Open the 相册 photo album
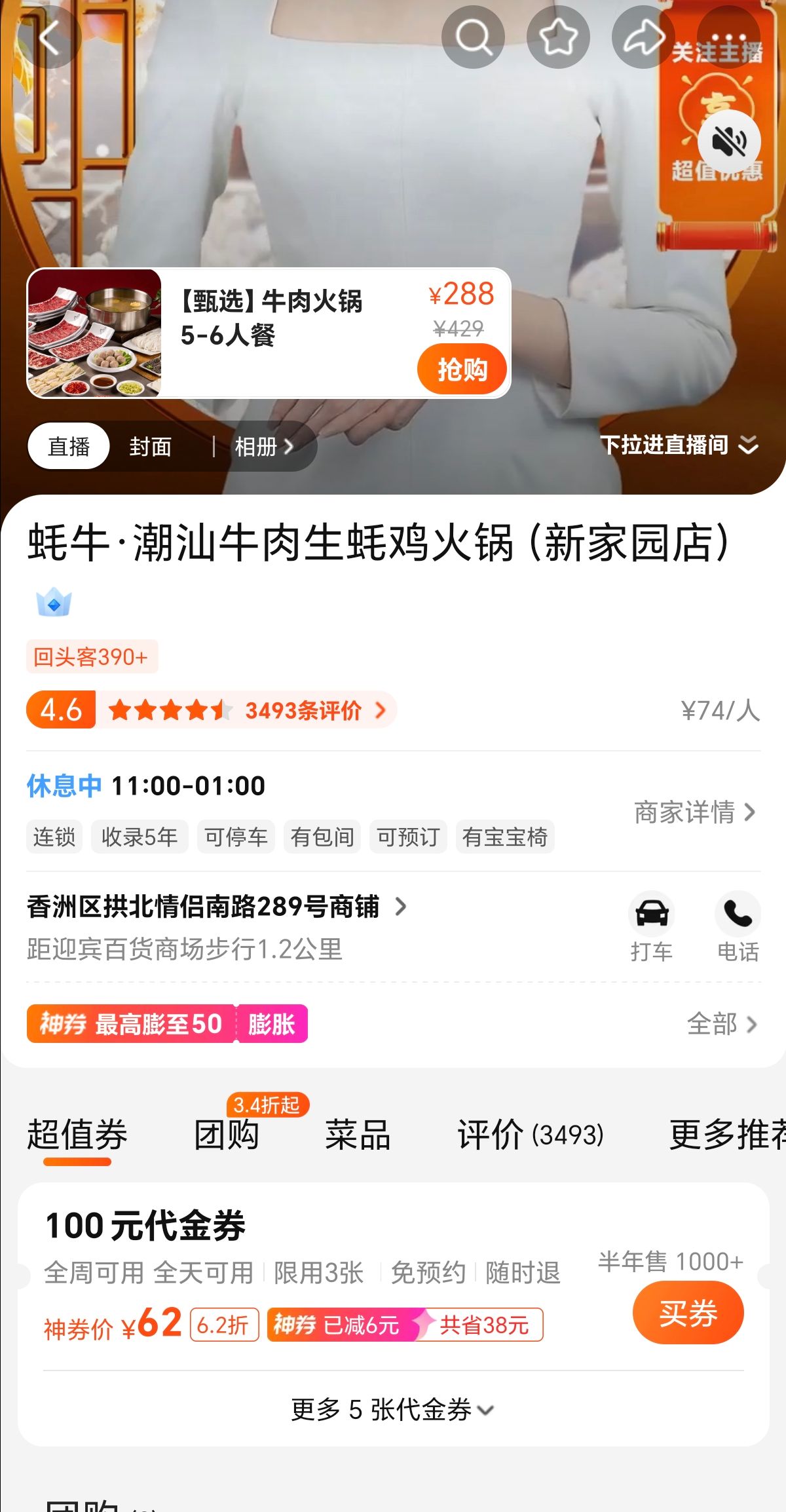 (x=263, y=447)
